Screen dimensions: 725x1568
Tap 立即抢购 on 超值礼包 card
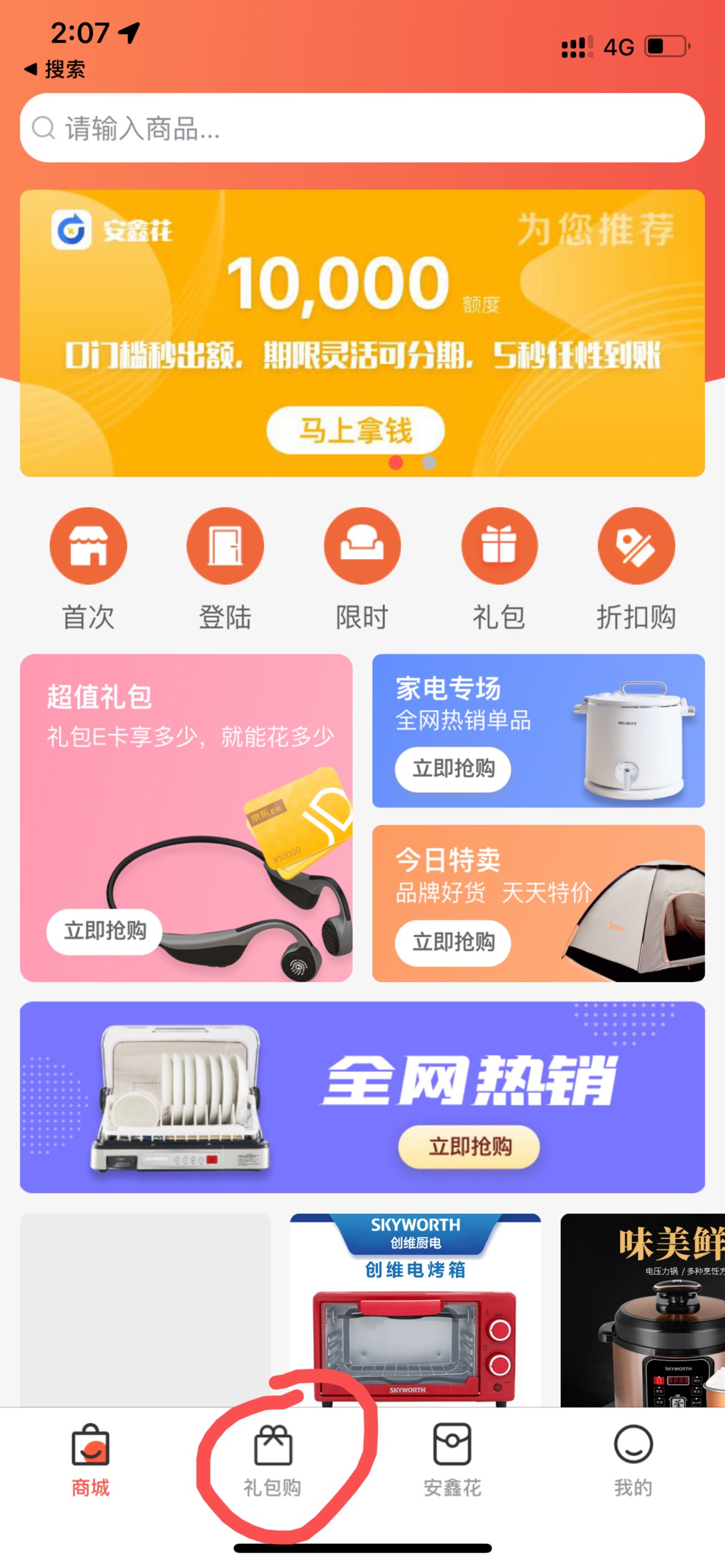tap(105, 931)
